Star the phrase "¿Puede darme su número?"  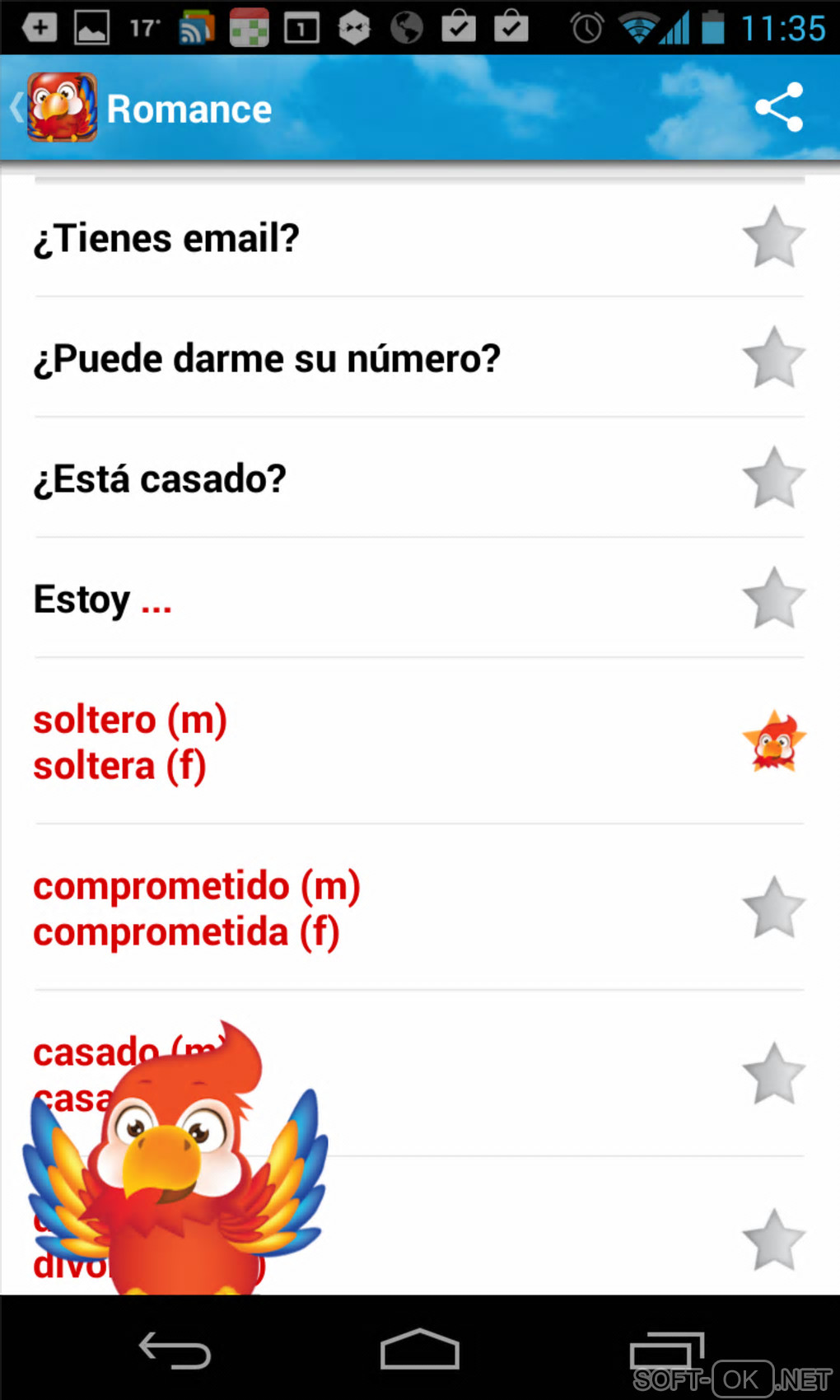[x=773, y=358]
